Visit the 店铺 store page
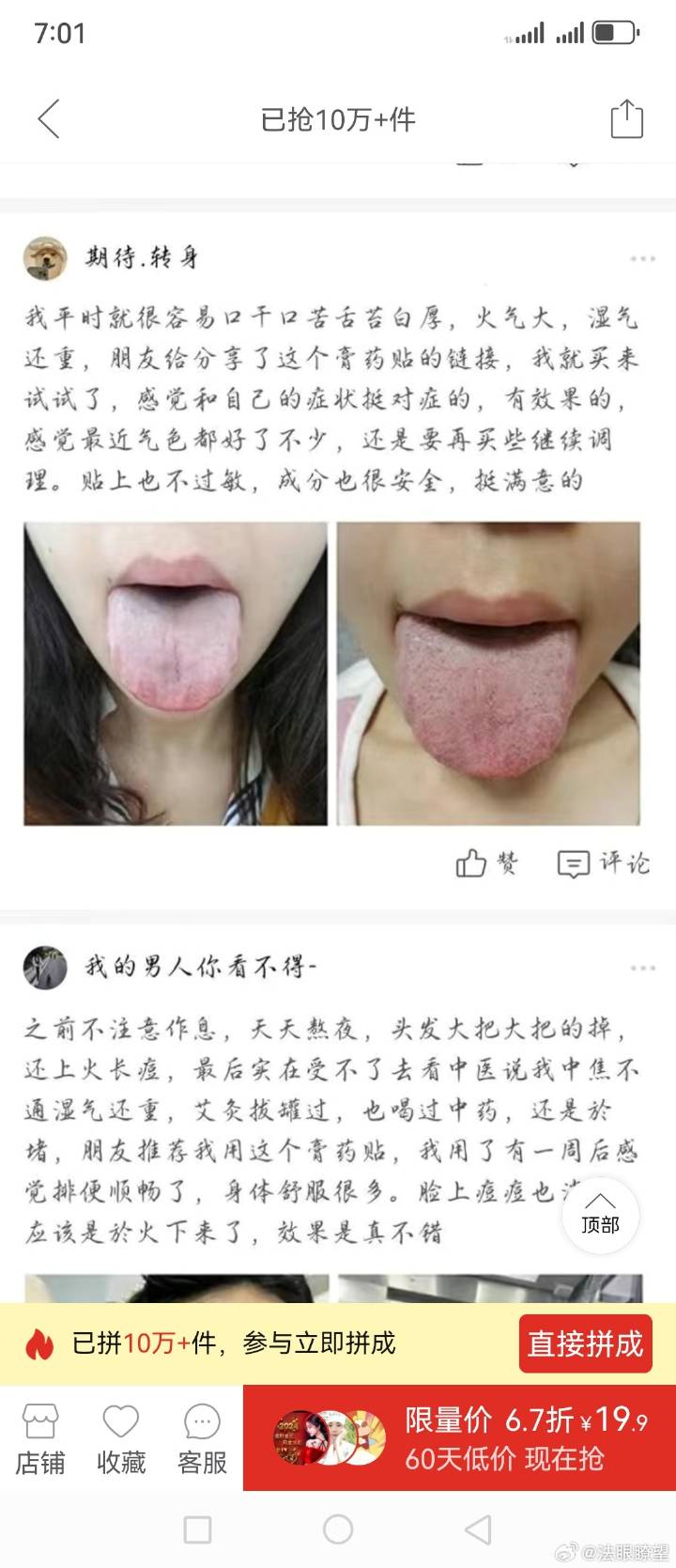 [39, 1438]
